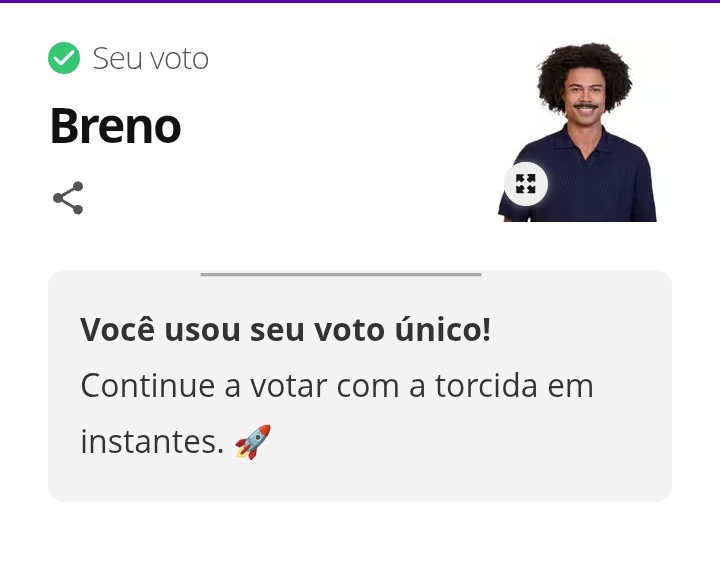This screenshot has width=720, height=570.
Task: Share your vote for Breno
Action: [x=68, y=198]
